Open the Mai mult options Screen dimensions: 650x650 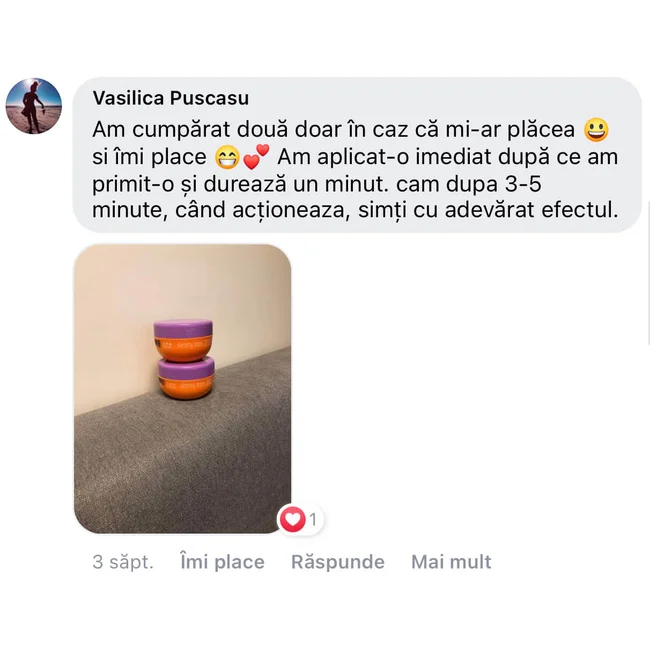pos(451,562)
